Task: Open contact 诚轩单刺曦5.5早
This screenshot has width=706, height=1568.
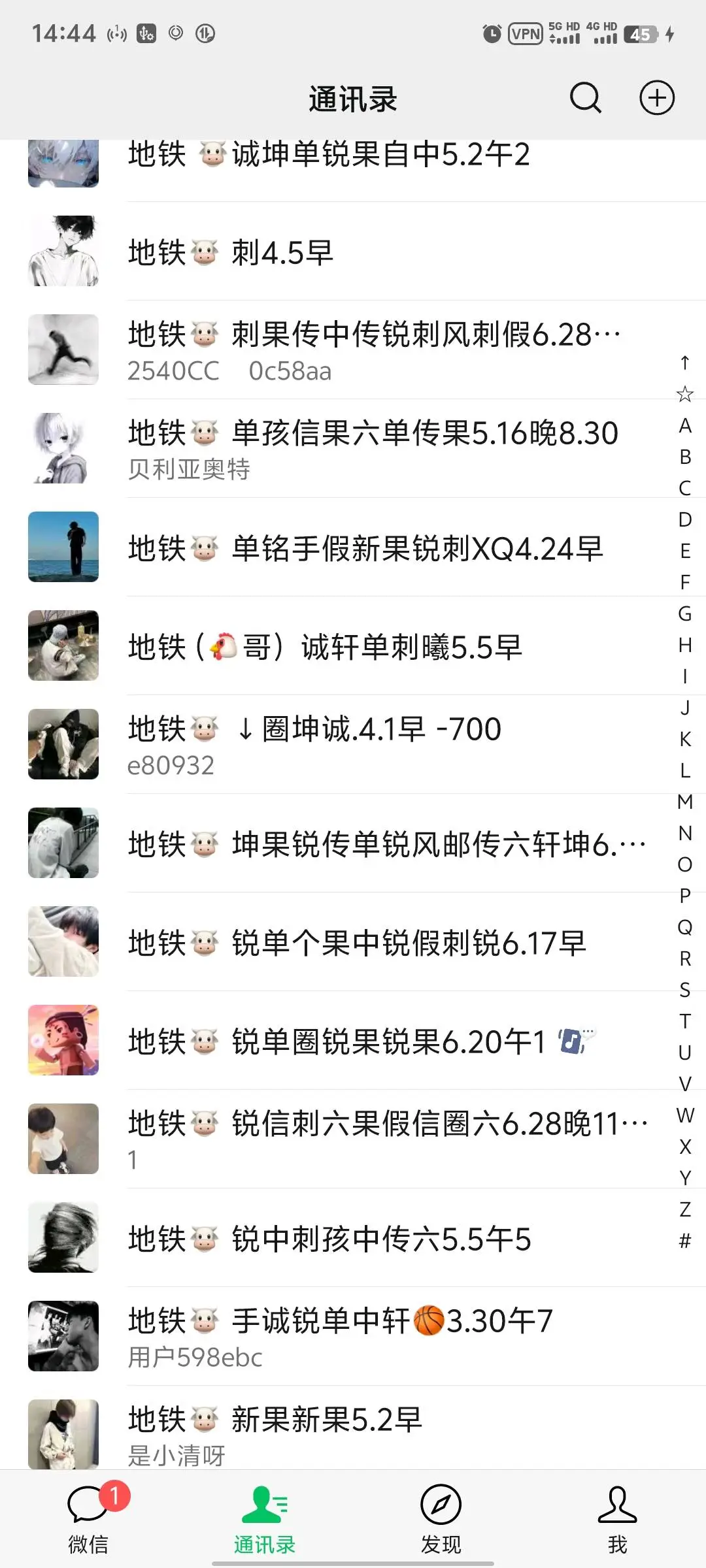Action: [x=353, y=647]
